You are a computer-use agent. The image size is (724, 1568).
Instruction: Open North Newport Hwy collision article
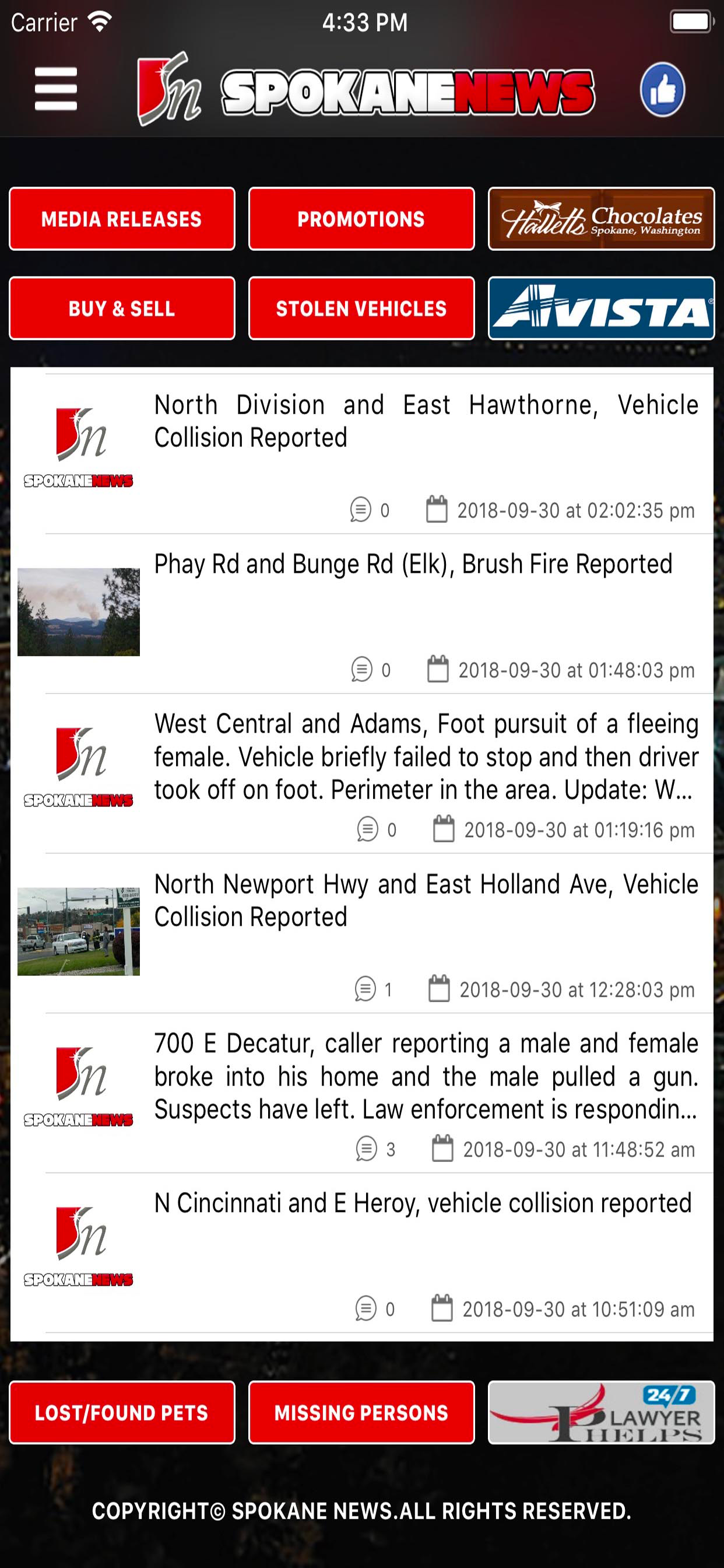click(x=362, y=933)
